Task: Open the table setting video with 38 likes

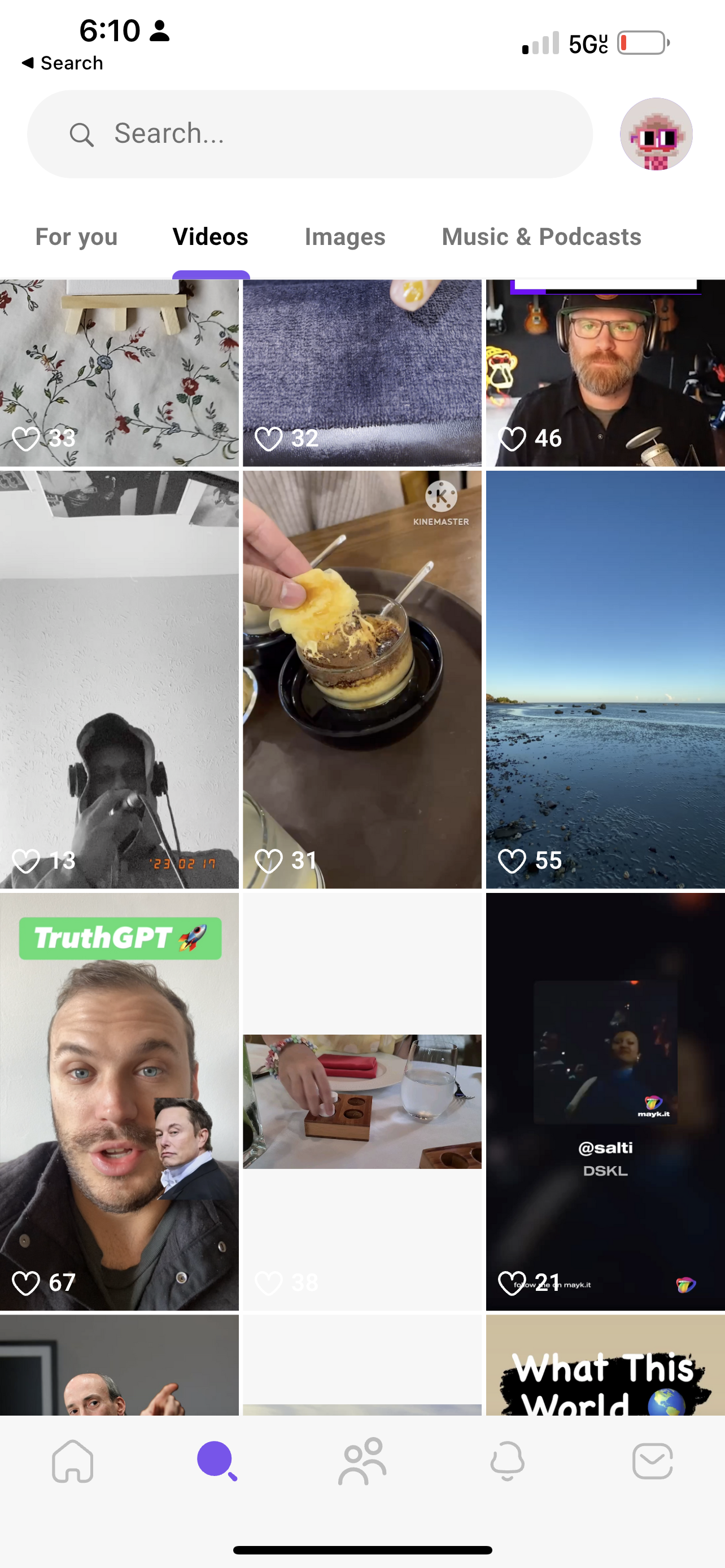Action: pos(361,1101)
